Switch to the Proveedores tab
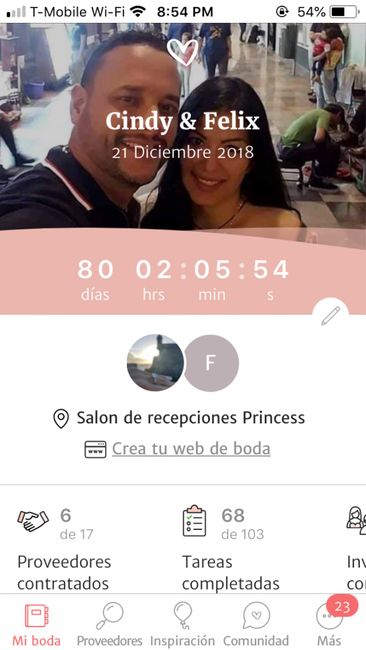The width and height of the screenshot is (366, 650). [x=109, y=624]
